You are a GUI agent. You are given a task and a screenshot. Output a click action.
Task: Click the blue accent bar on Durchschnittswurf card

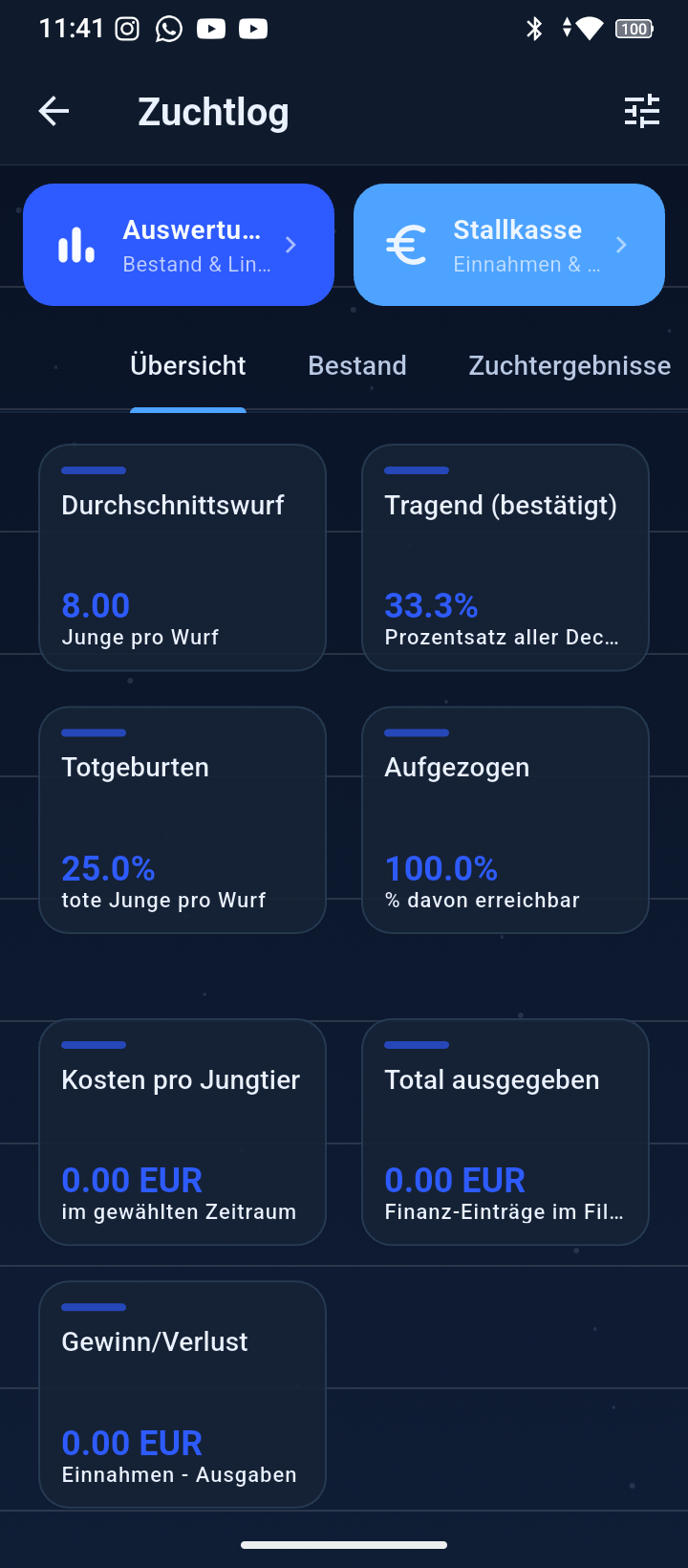93,469
